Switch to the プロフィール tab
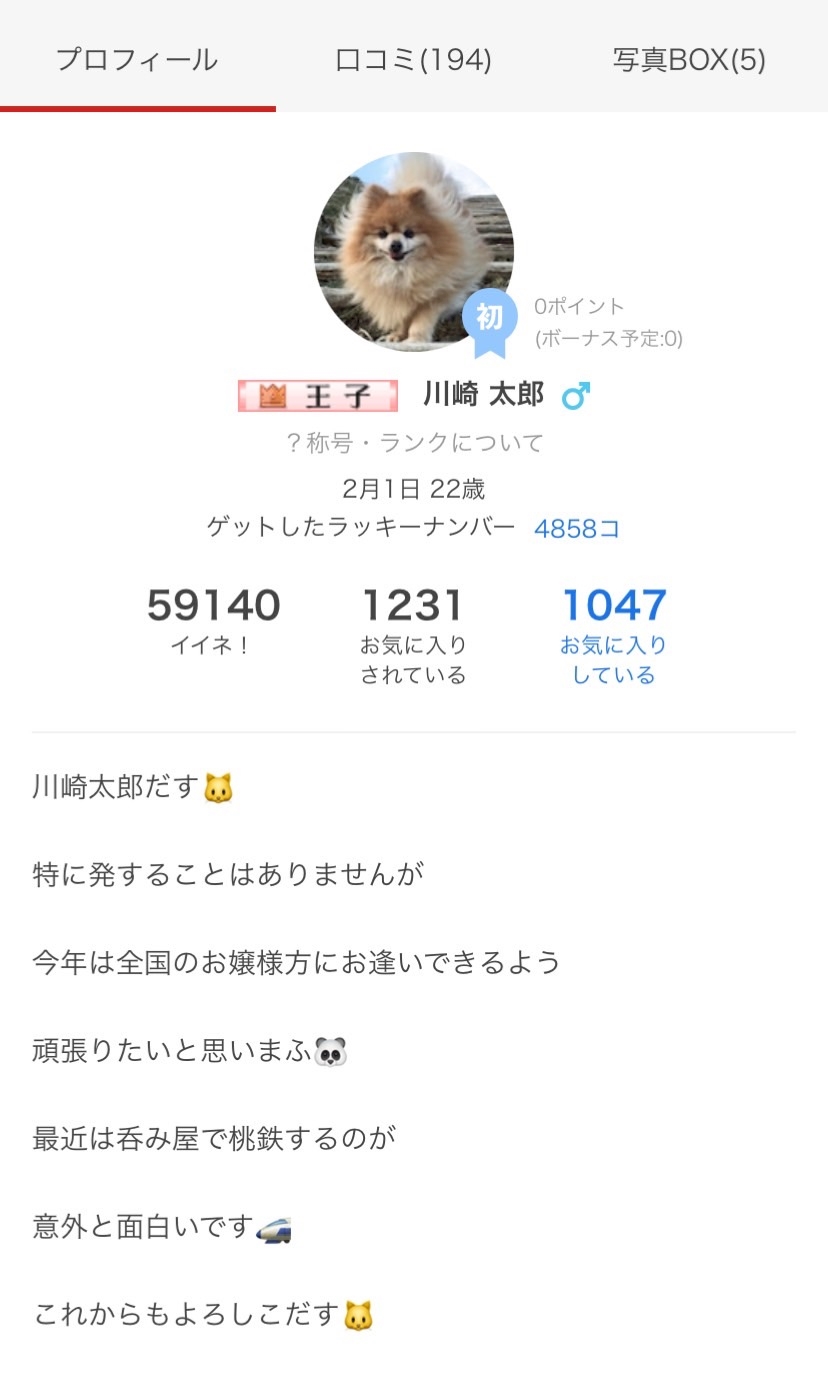828x1400 pixels. pyautogui.click(x=137, y=59)
